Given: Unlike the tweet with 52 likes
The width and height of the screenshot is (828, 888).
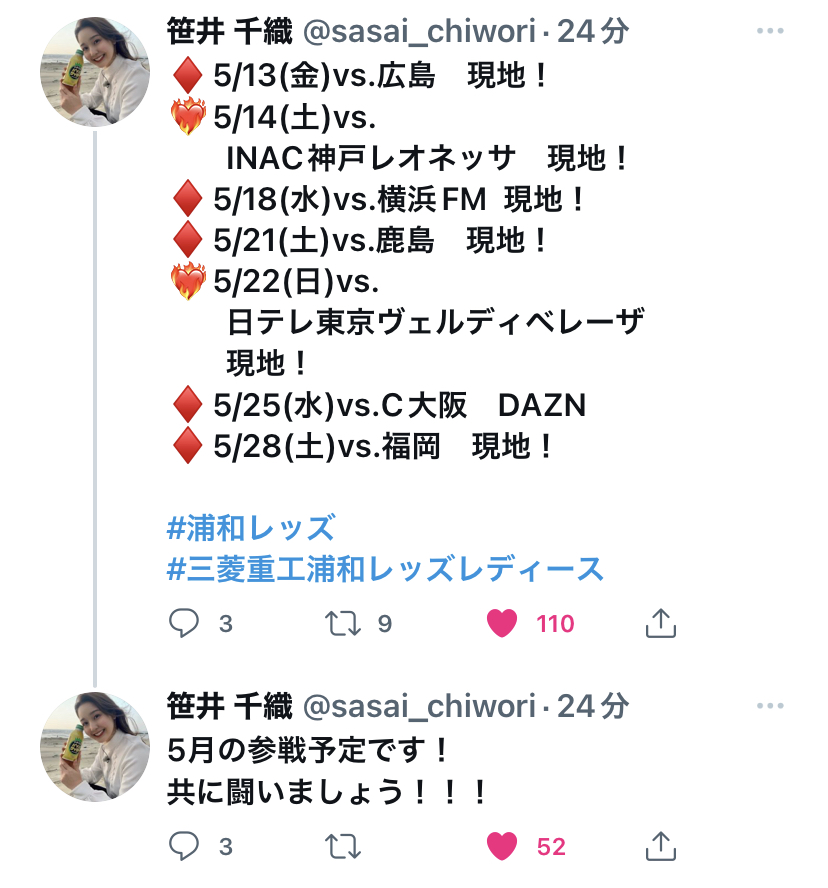Looking at the screenshot, I should 502,846.
